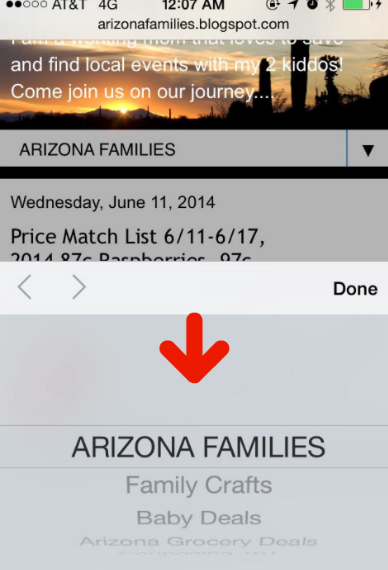Go to the next form field arrow

click(79, 287)
